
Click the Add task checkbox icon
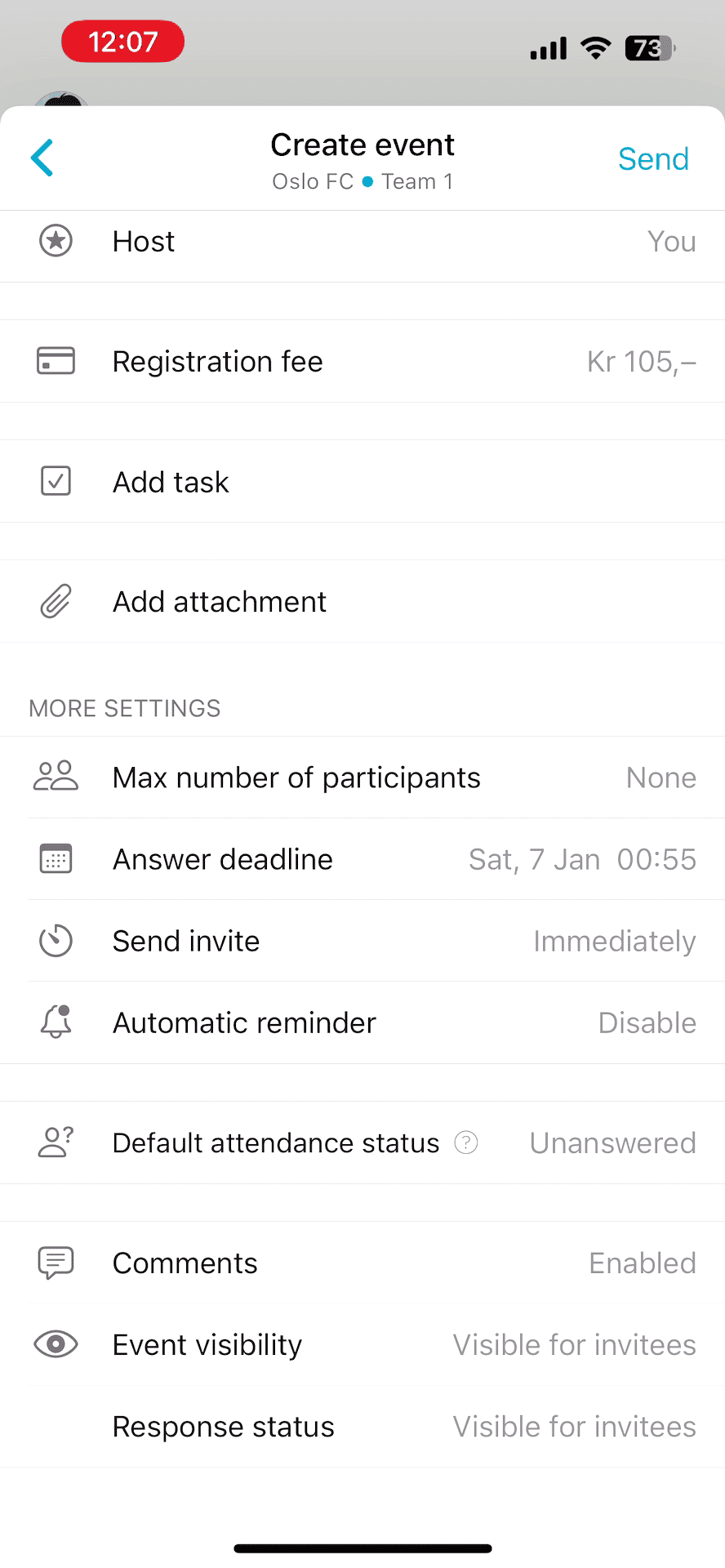55,481
